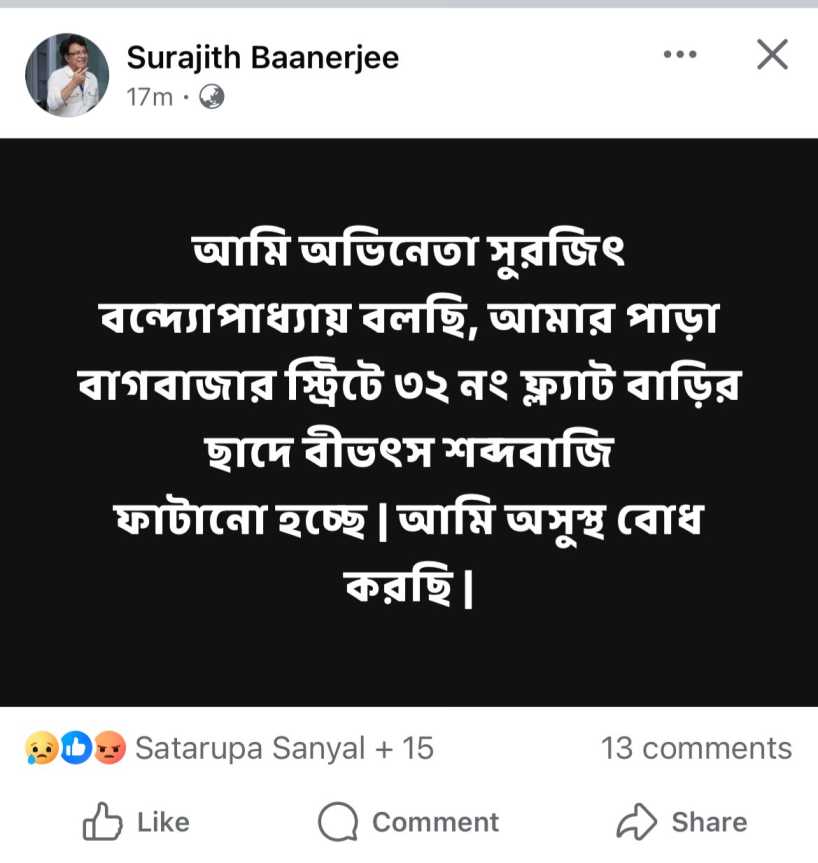View the 13 comments on the post
Screen dimensions: 818x863
point(697,746)
